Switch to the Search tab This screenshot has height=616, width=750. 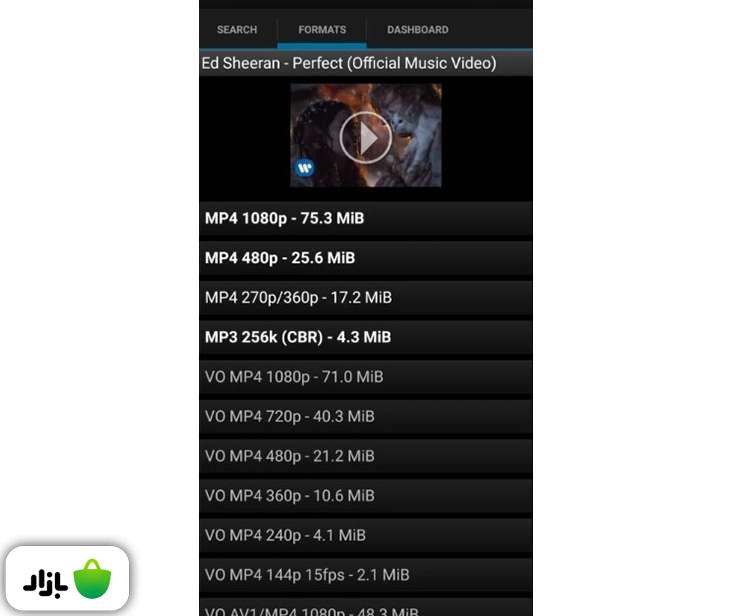237,30
